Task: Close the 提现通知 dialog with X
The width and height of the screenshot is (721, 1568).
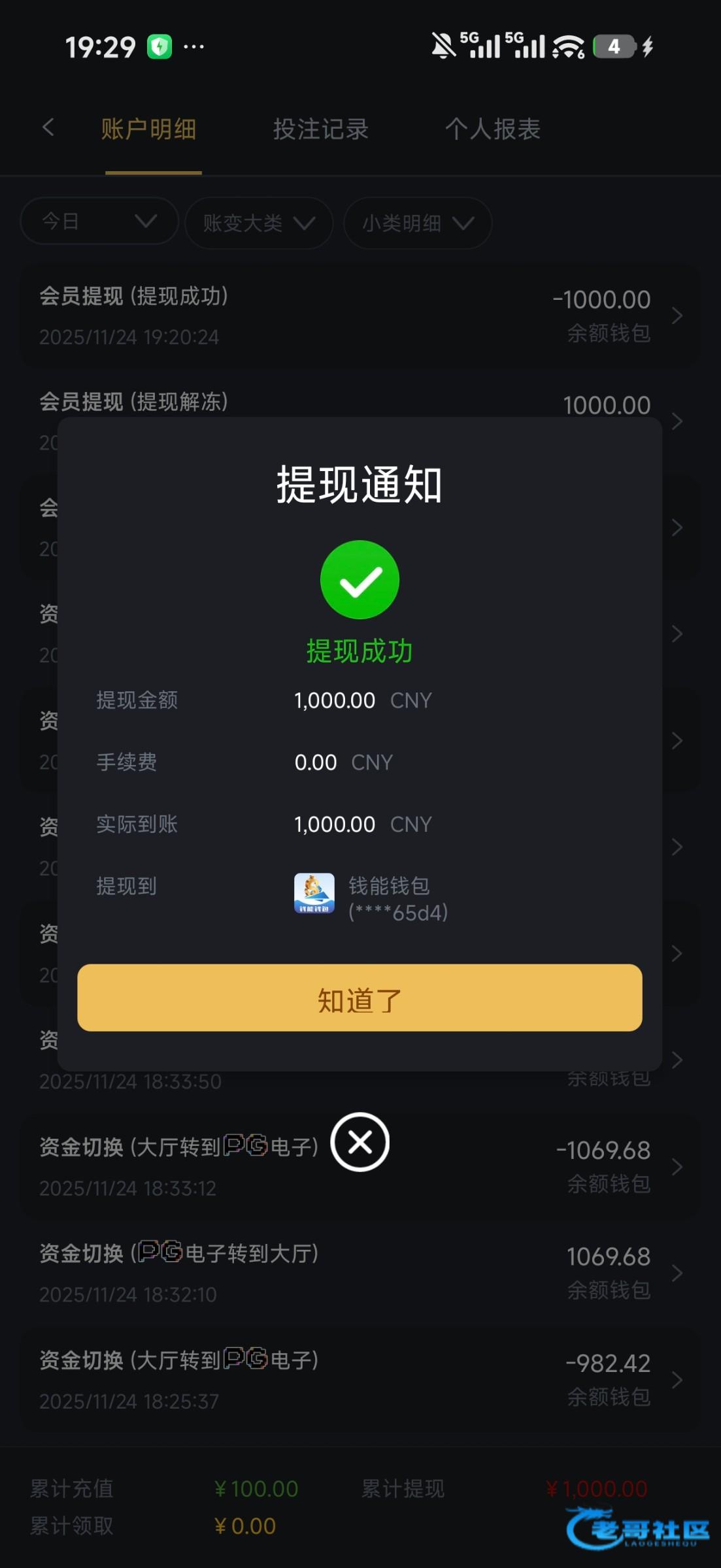Action: 360,1142
